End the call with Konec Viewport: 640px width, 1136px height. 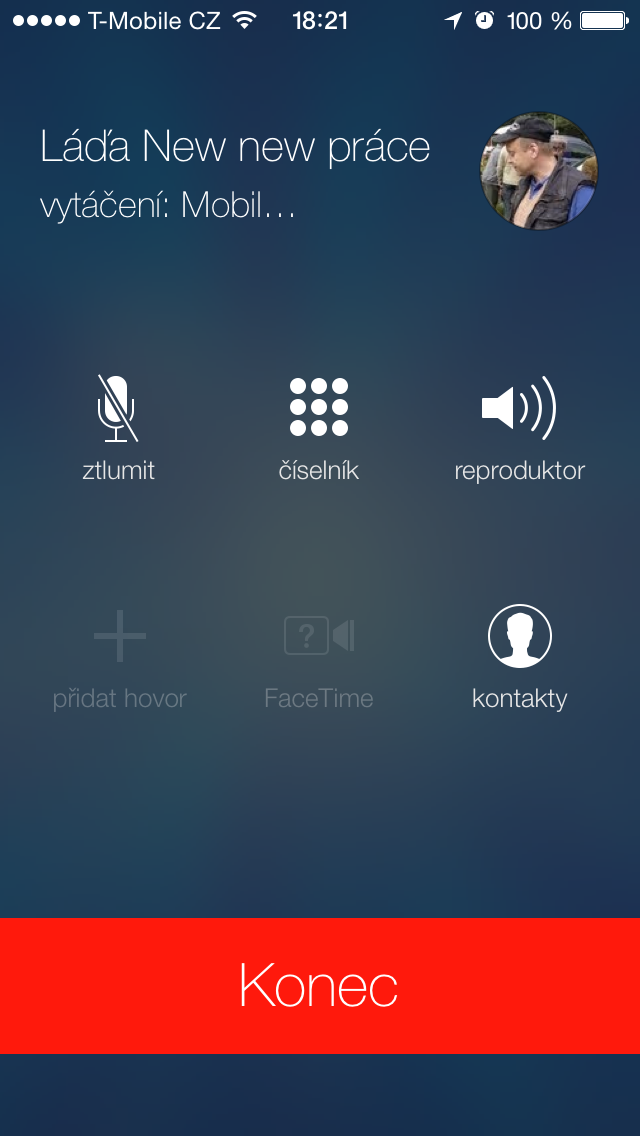click(x=320, y=985)
